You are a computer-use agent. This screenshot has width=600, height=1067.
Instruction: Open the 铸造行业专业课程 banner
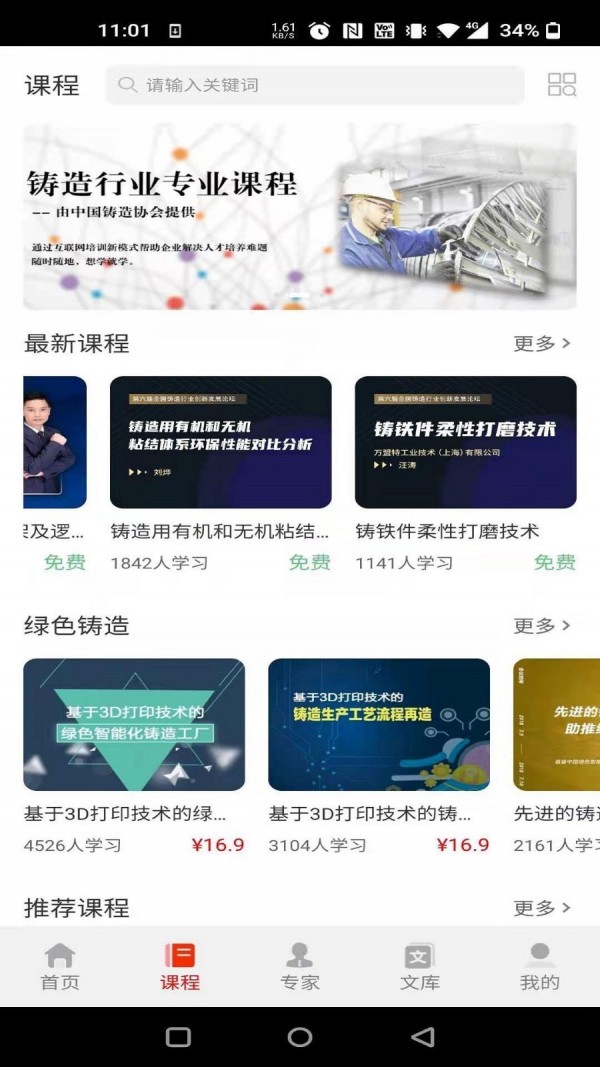300,216
